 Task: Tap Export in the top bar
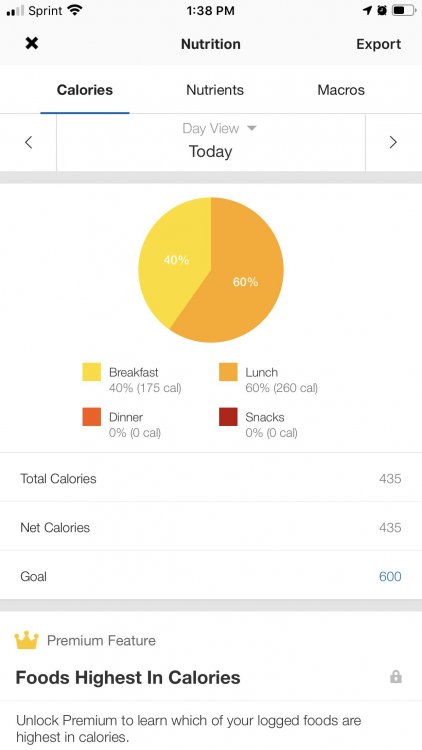[378, 44]
